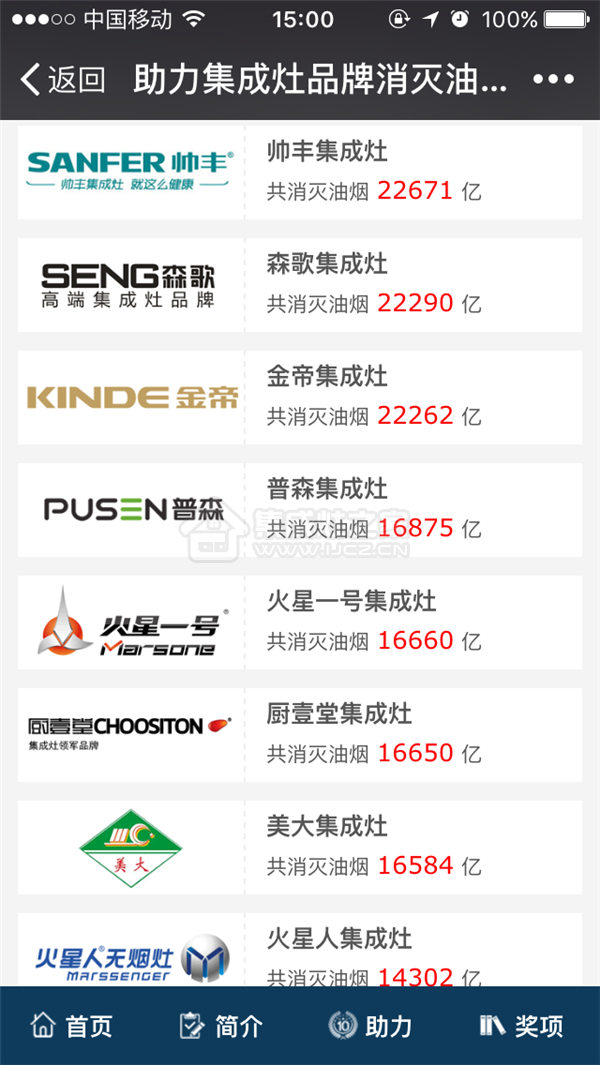The height and width of the screenshot is (1065, 600).
Task: Open the three-dot overflow menu
Action: tap(554, 79)
